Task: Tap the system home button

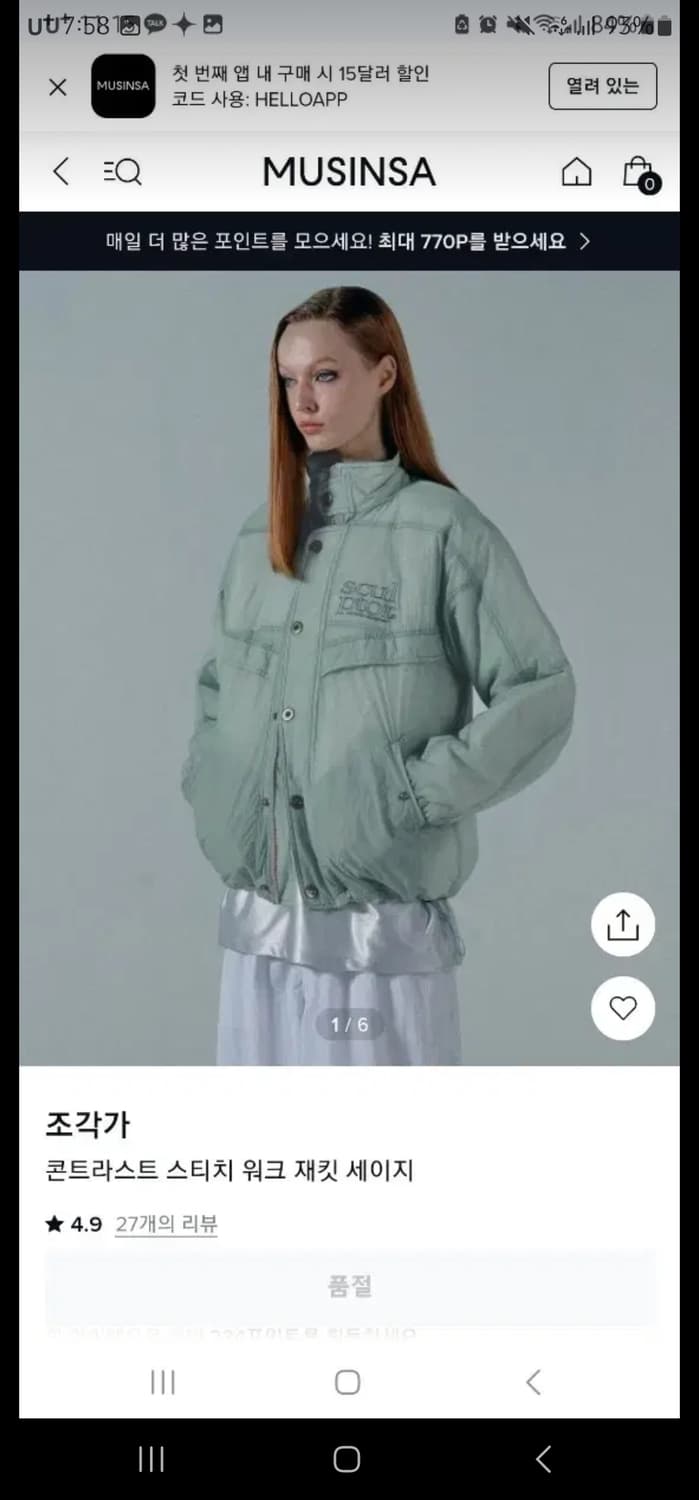Action: pos(347,1459)
